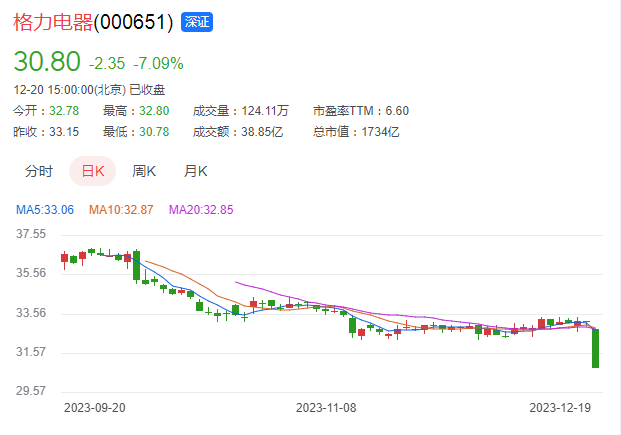Image resolution: width=621 pixels, height=435 pixels.
Task: Open the 月K monthly chart
Action: [x=195, y=171]
